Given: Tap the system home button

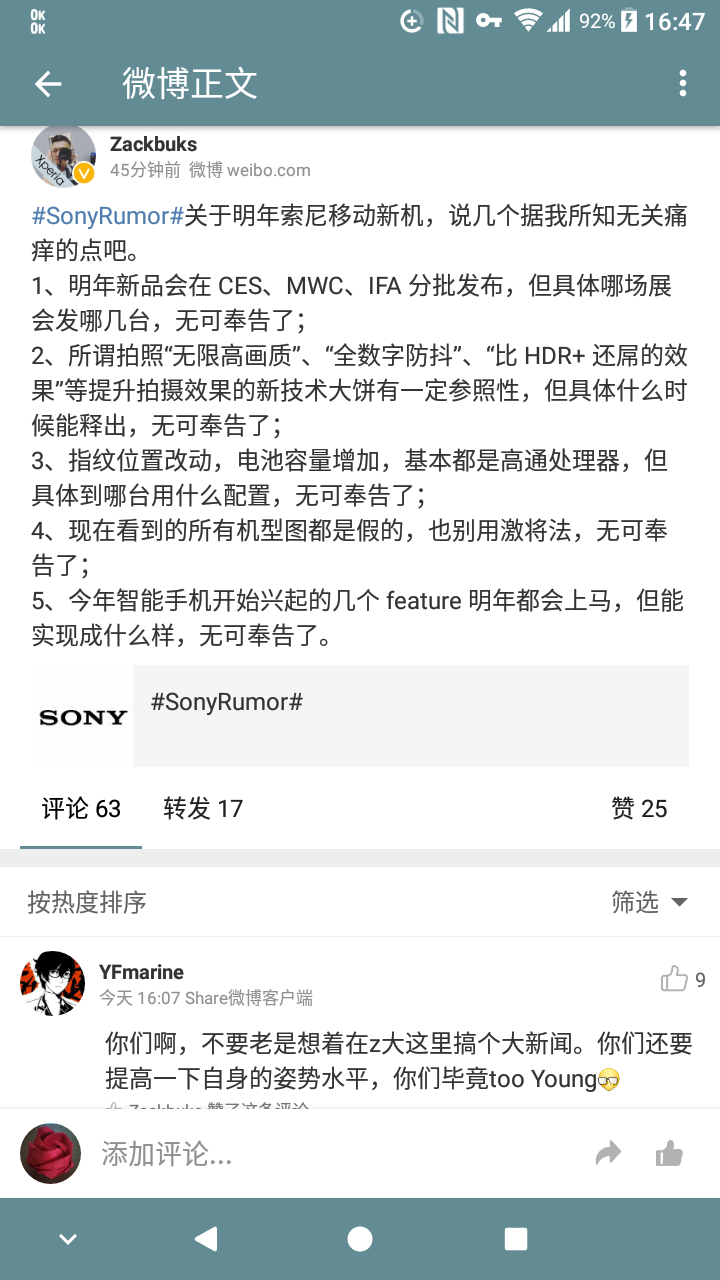Looking at the screenshot, I should (360, 1240).
